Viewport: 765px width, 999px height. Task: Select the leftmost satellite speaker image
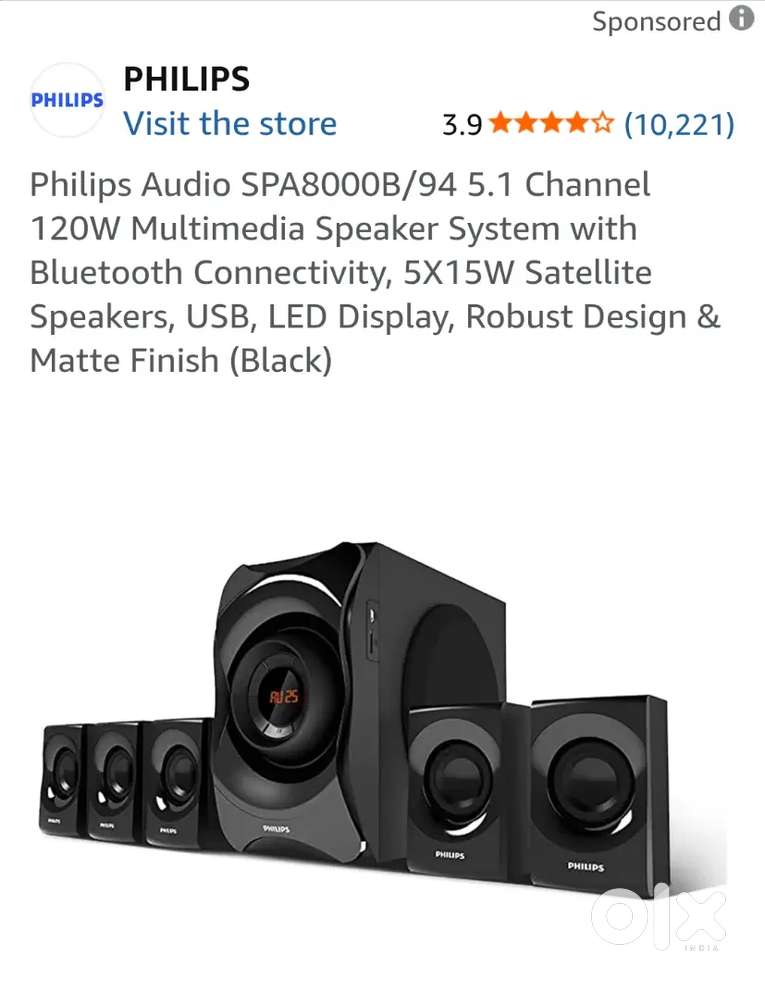(x=63, y=780)
